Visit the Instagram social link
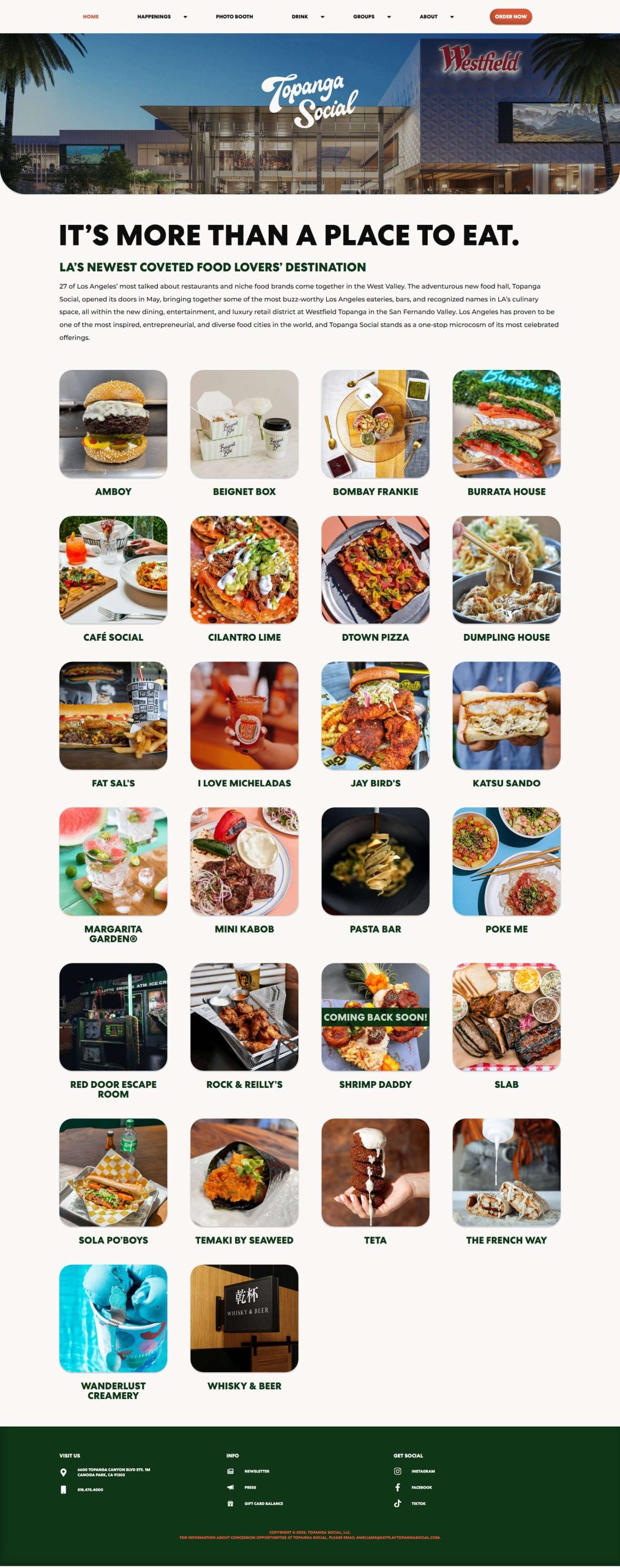The height and width of the screenshot is (1568, 620). pos(422,1471)
